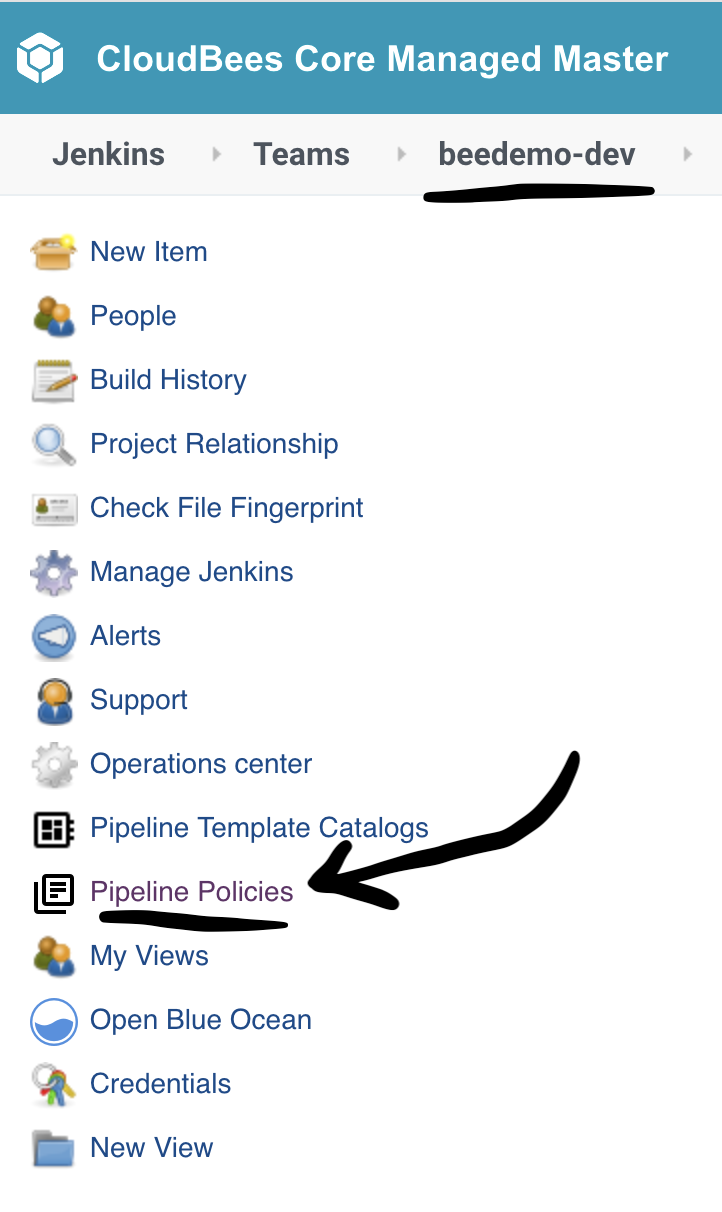Go to Operations center
Screen dimensions: 722x1212
pos(201,764)
